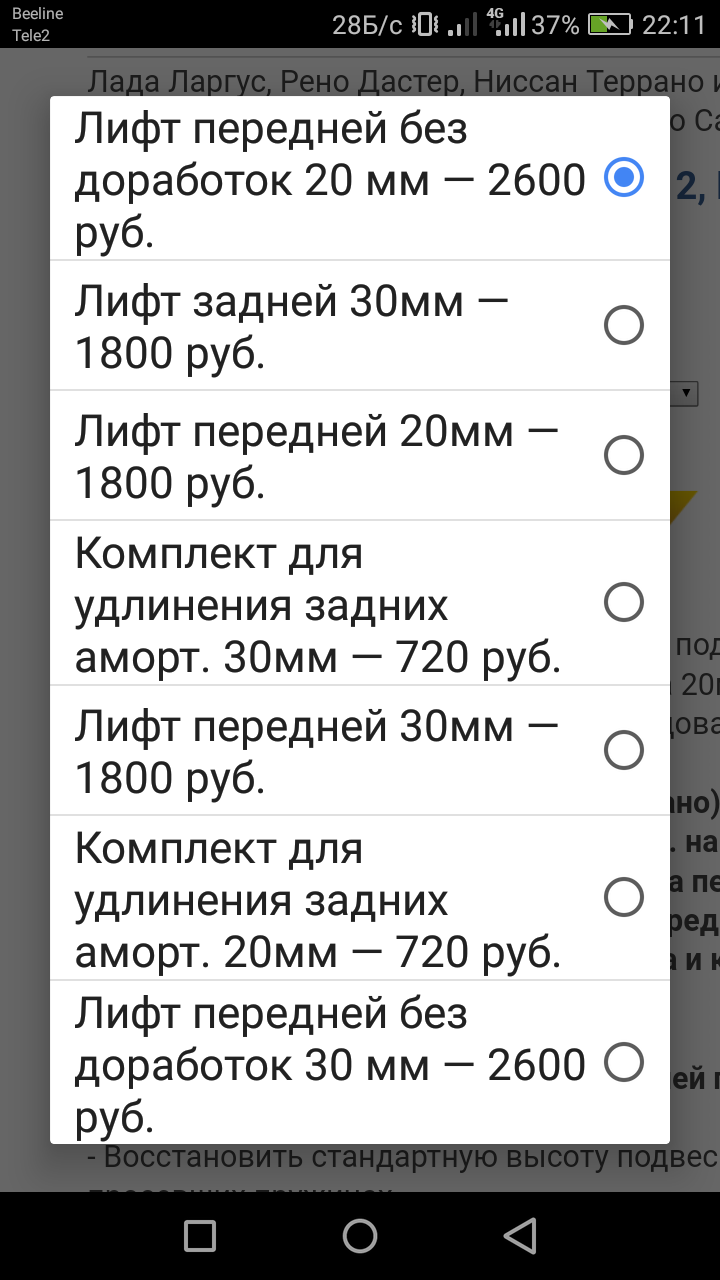Screen dimensions: 720x1280
Task: Select комплект для удлинения задних аморт. 30мм
Action: pyautogui.click(x=360, y=603)
